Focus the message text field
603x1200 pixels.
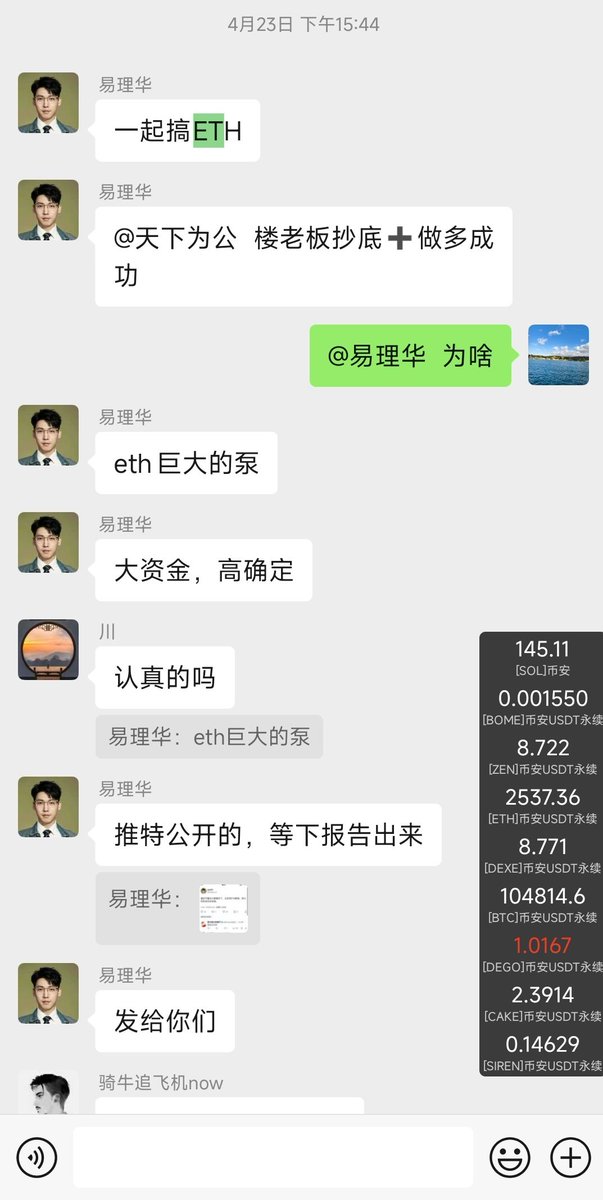(273, 1158)
